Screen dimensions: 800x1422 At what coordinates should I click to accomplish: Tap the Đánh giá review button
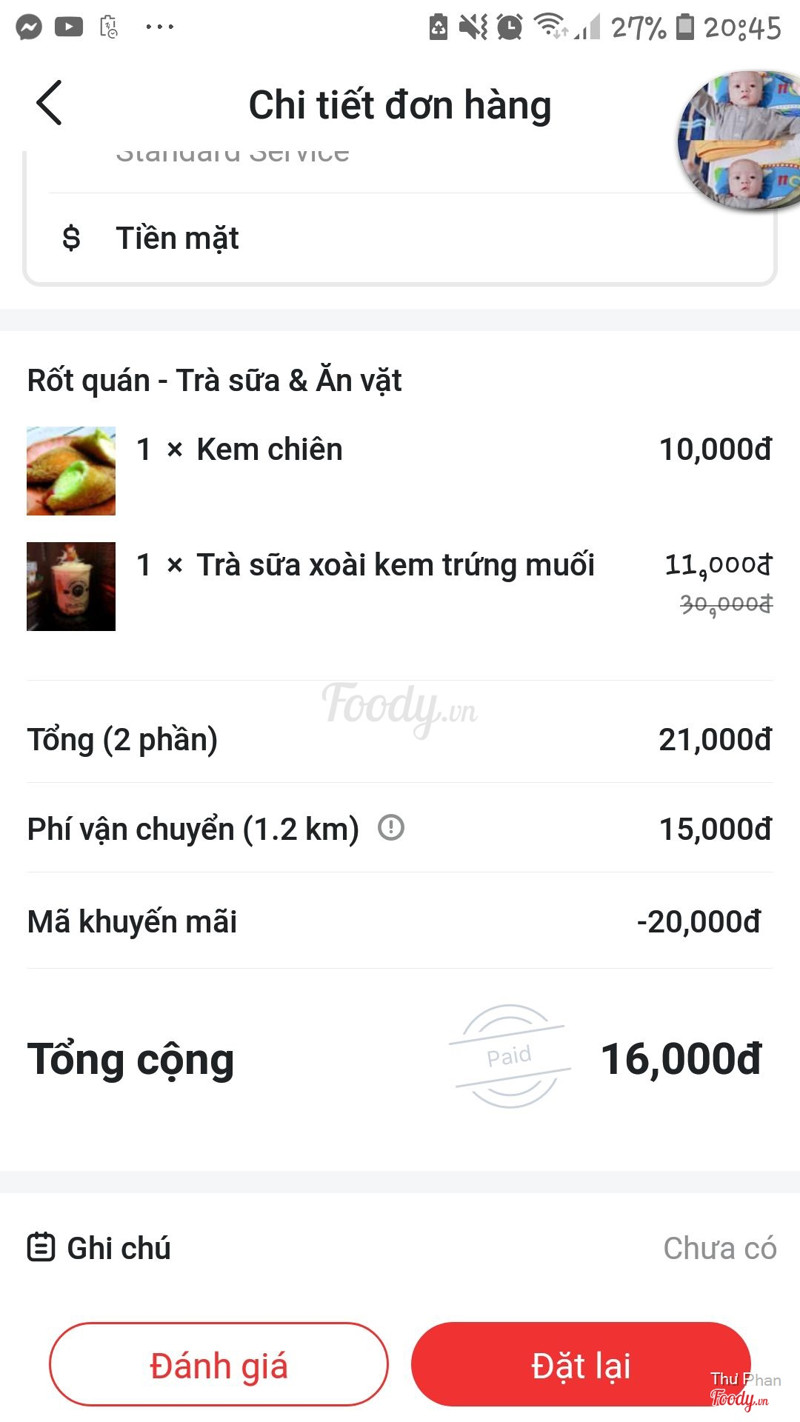coord(218,1365)
